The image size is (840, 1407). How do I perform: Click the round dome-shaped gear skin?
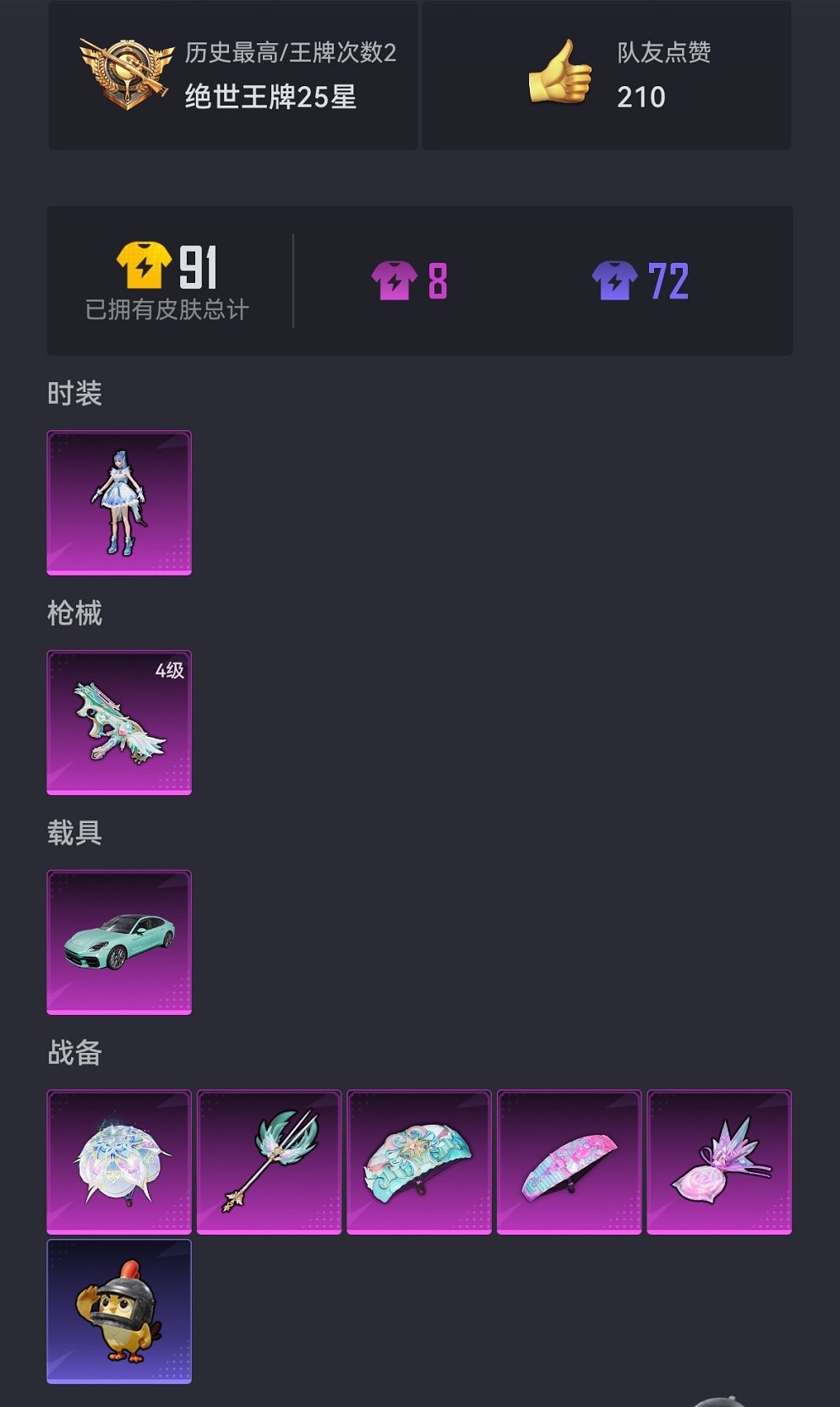coord(118,1162)
